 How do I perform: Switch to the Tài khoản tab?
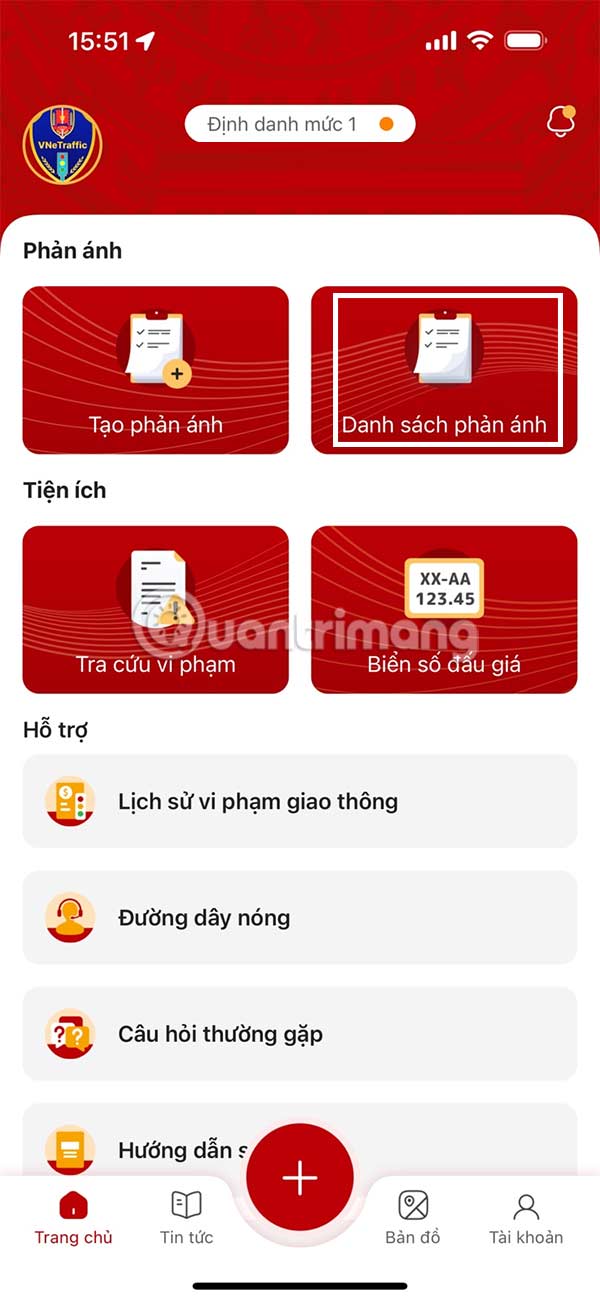pyautogui.click(x=526, y=1217)
